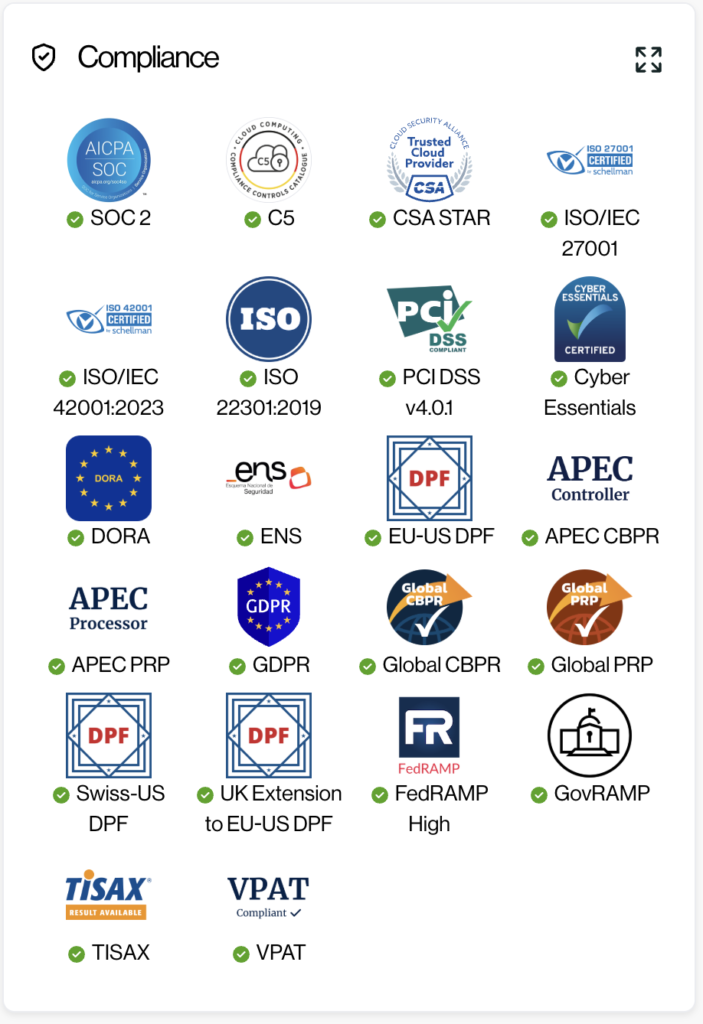Open ISO/IEC 27001 certification
703x1024 pixels.
tap(590, 160)
